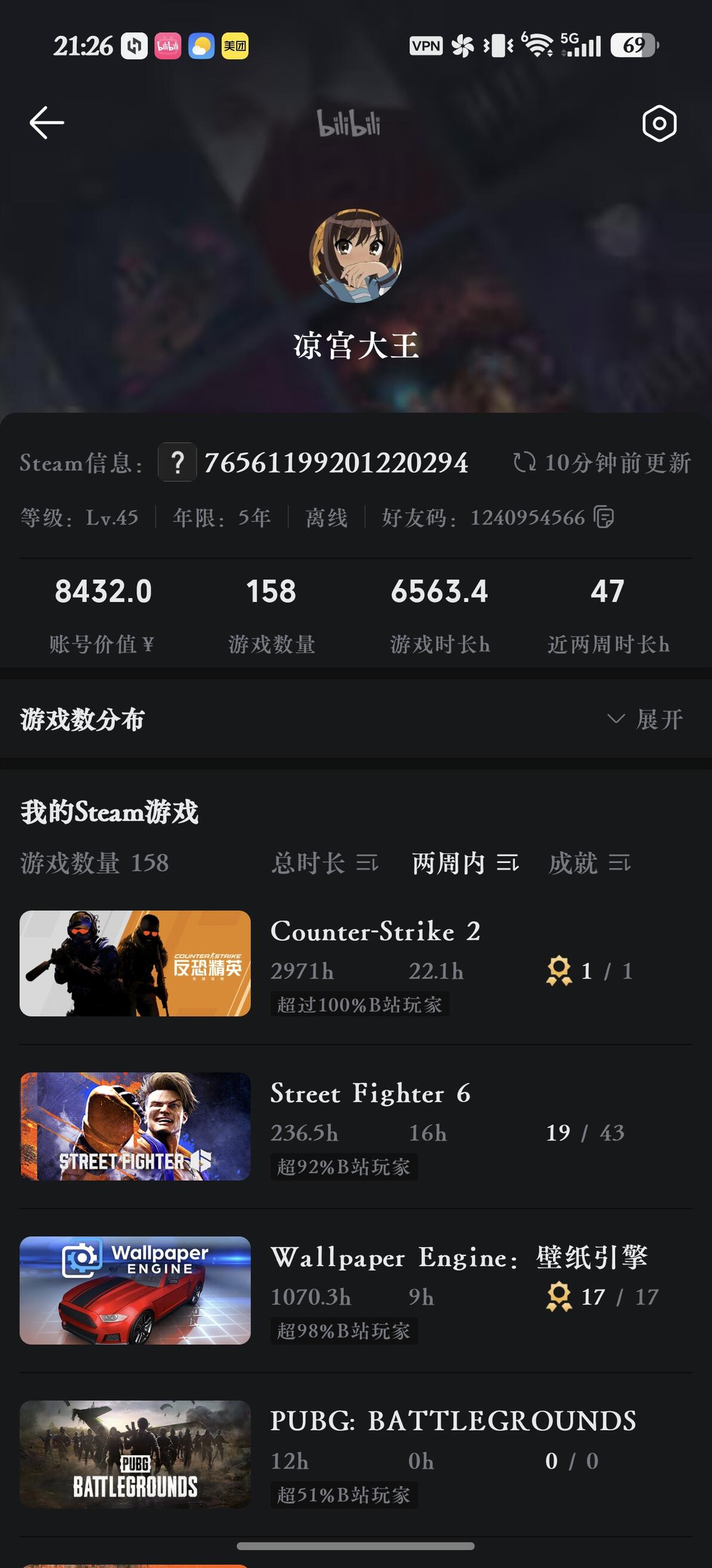Tap the question mark Steam avatar
The image size is (712, 1568).
pyautogui.click(x=177, y=463)
